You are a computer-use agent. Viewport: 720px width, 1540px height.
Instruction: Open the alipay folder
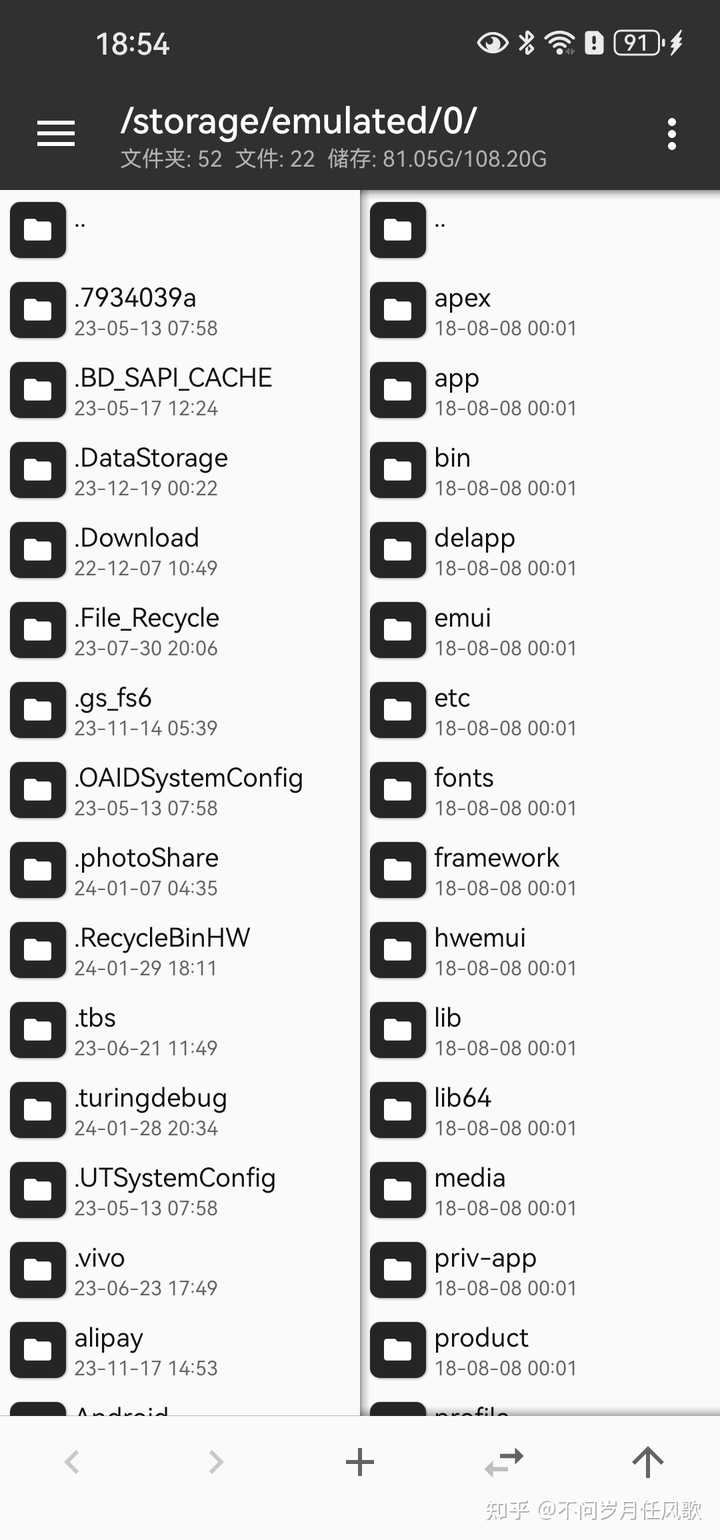click(x=110, y=1350)
